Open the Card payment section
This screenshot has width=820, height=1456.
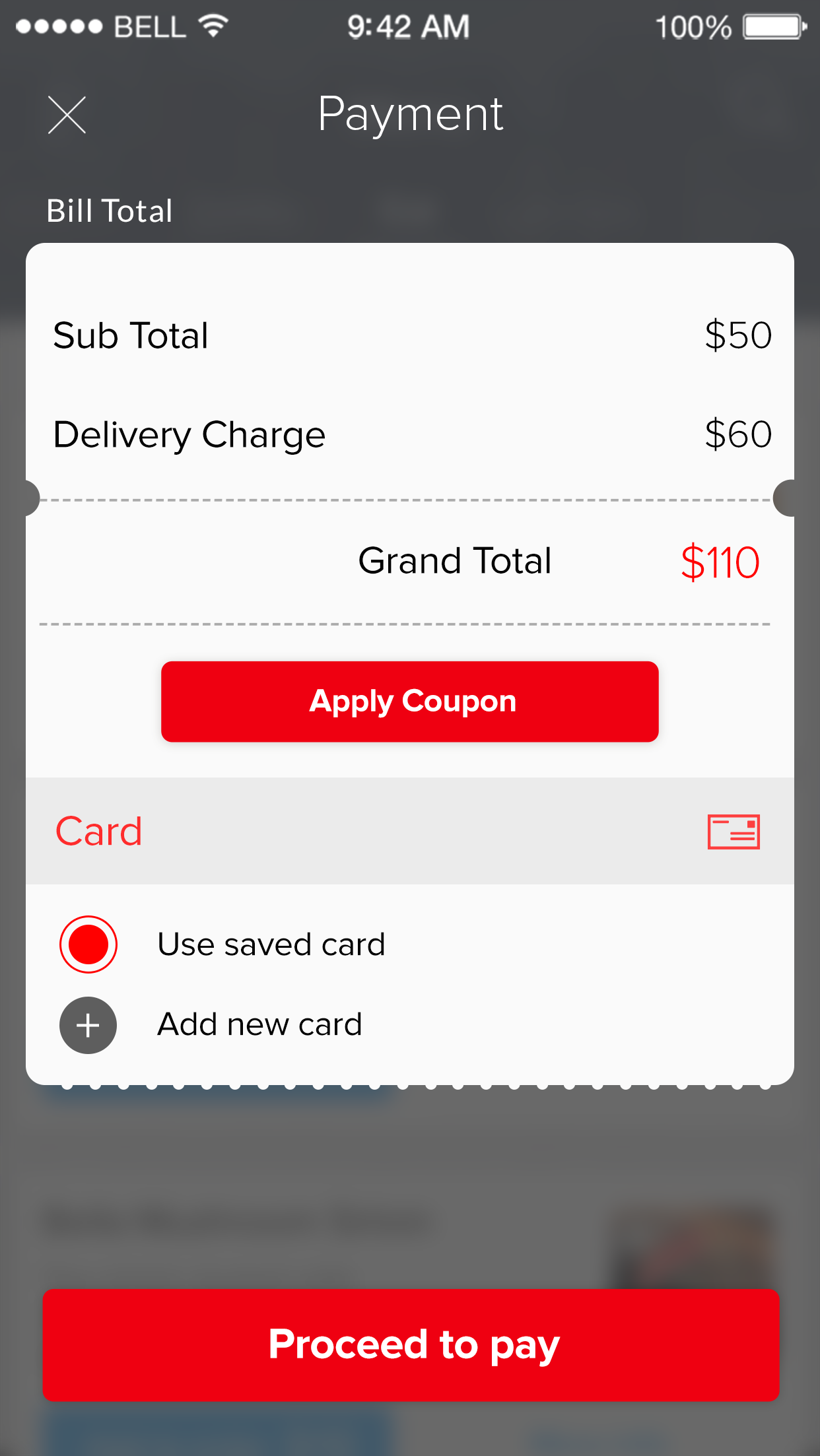point(409,831)
